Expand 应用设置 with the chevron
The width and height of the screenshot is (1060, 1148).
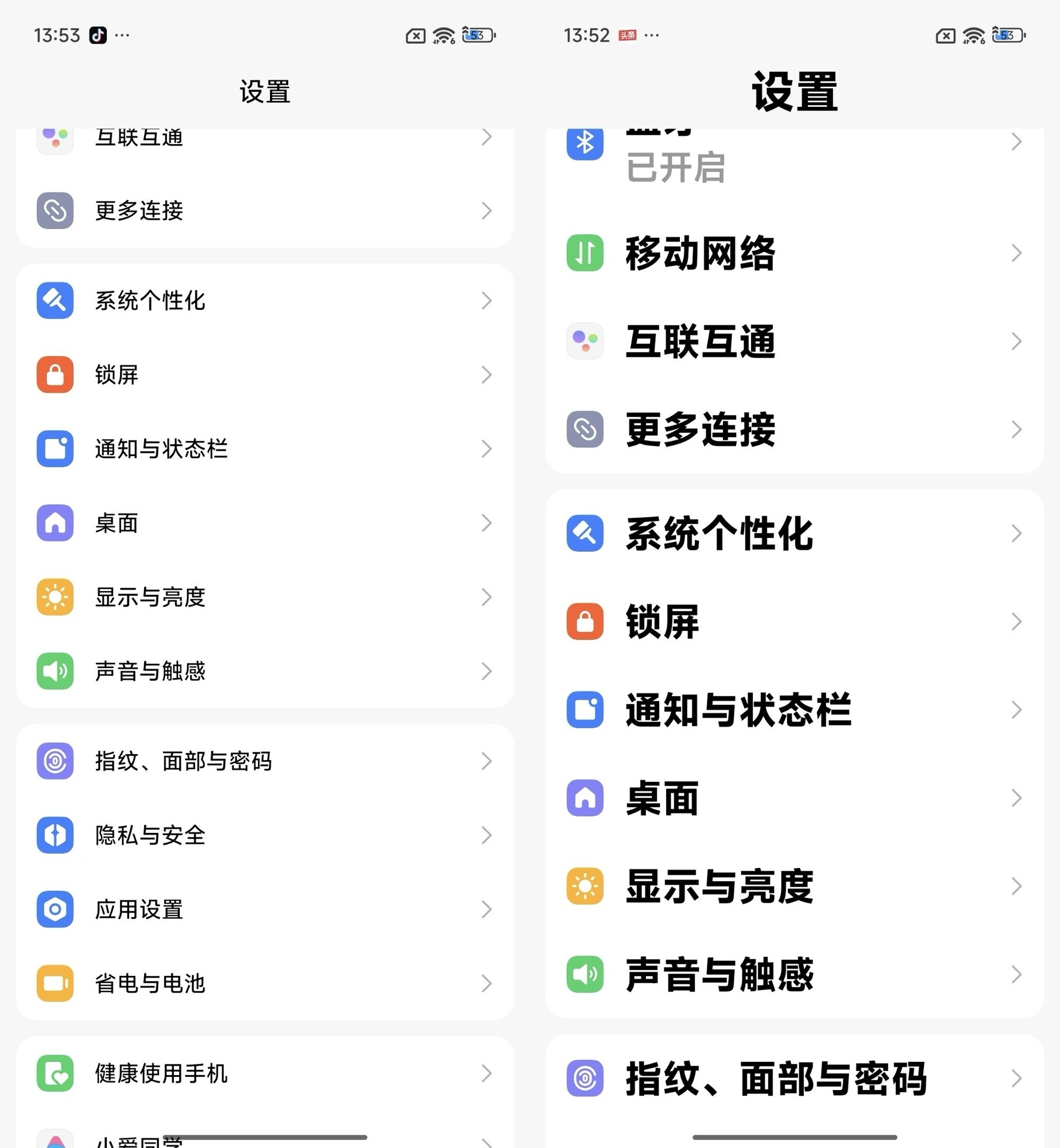(487, 909)
